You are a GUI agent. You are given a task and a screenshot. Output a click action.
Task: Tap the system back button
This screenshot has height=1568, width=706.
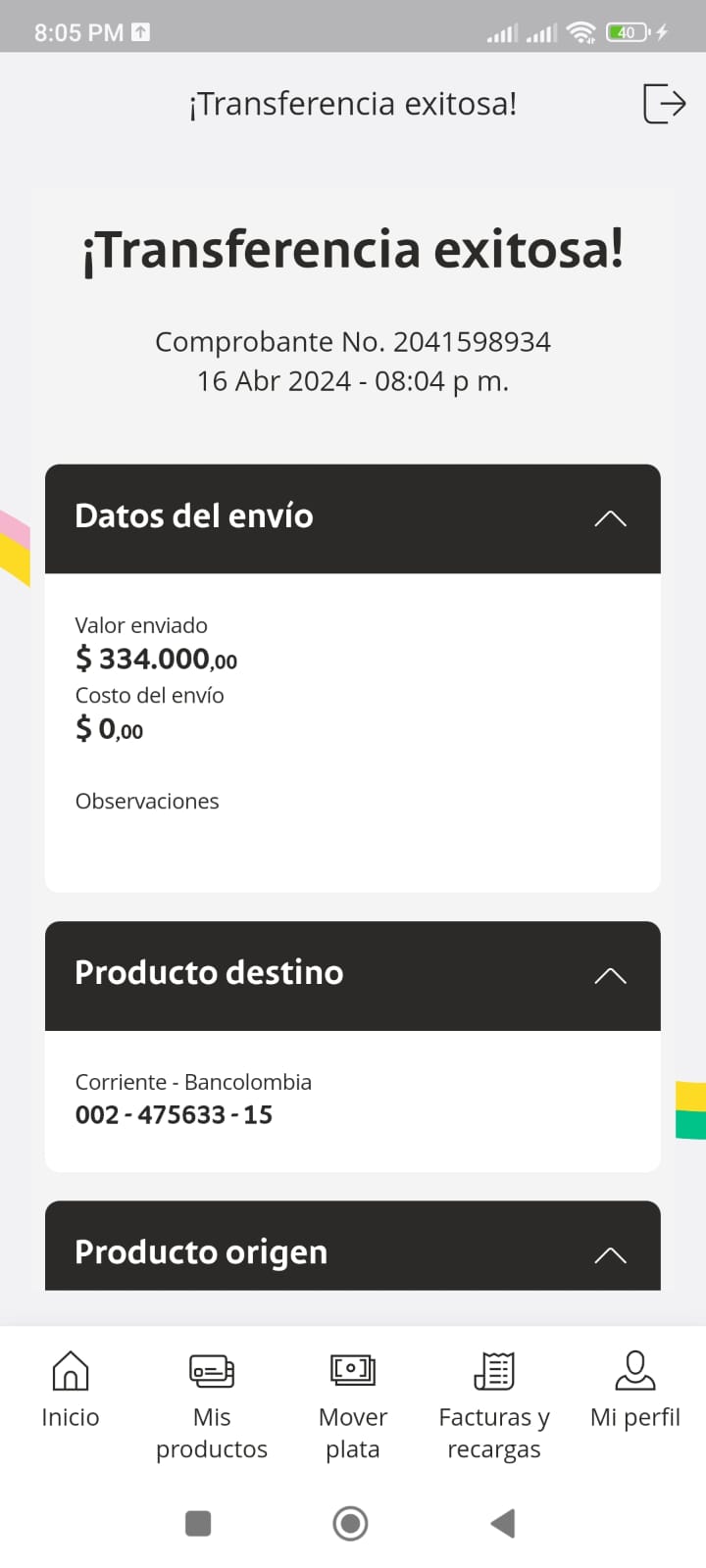point(503,1523)
